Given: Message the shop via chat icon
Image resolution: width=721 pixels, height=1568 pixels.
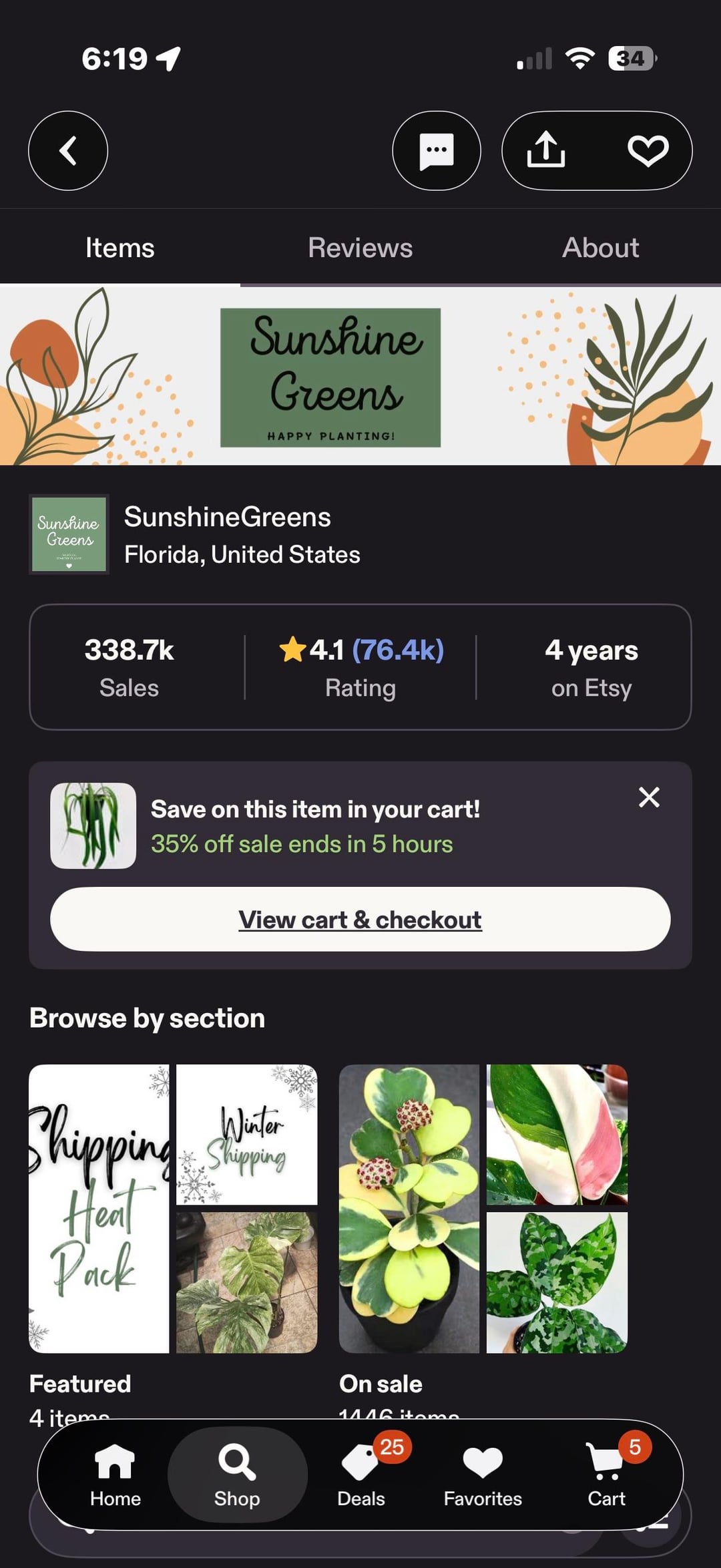Looking at the screenshot, I should point(437,151).
